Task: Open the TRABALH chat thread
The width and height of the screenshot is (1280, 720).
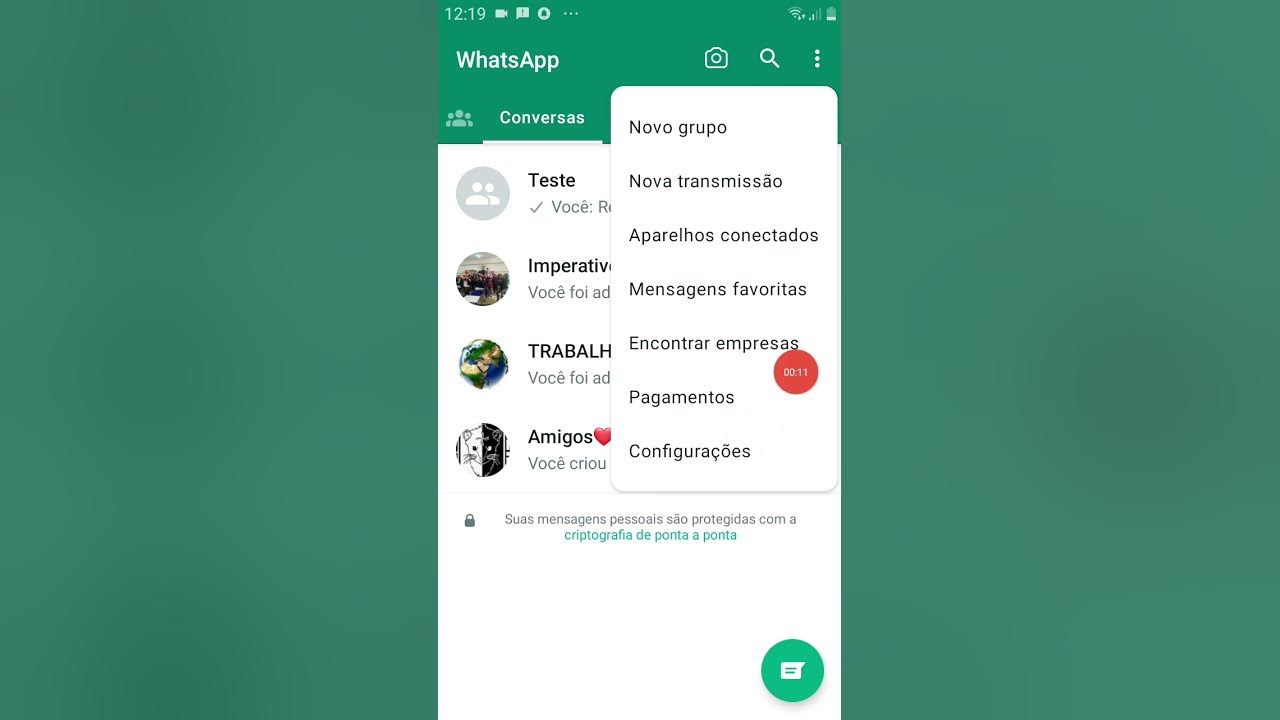Action: (524, 364)
